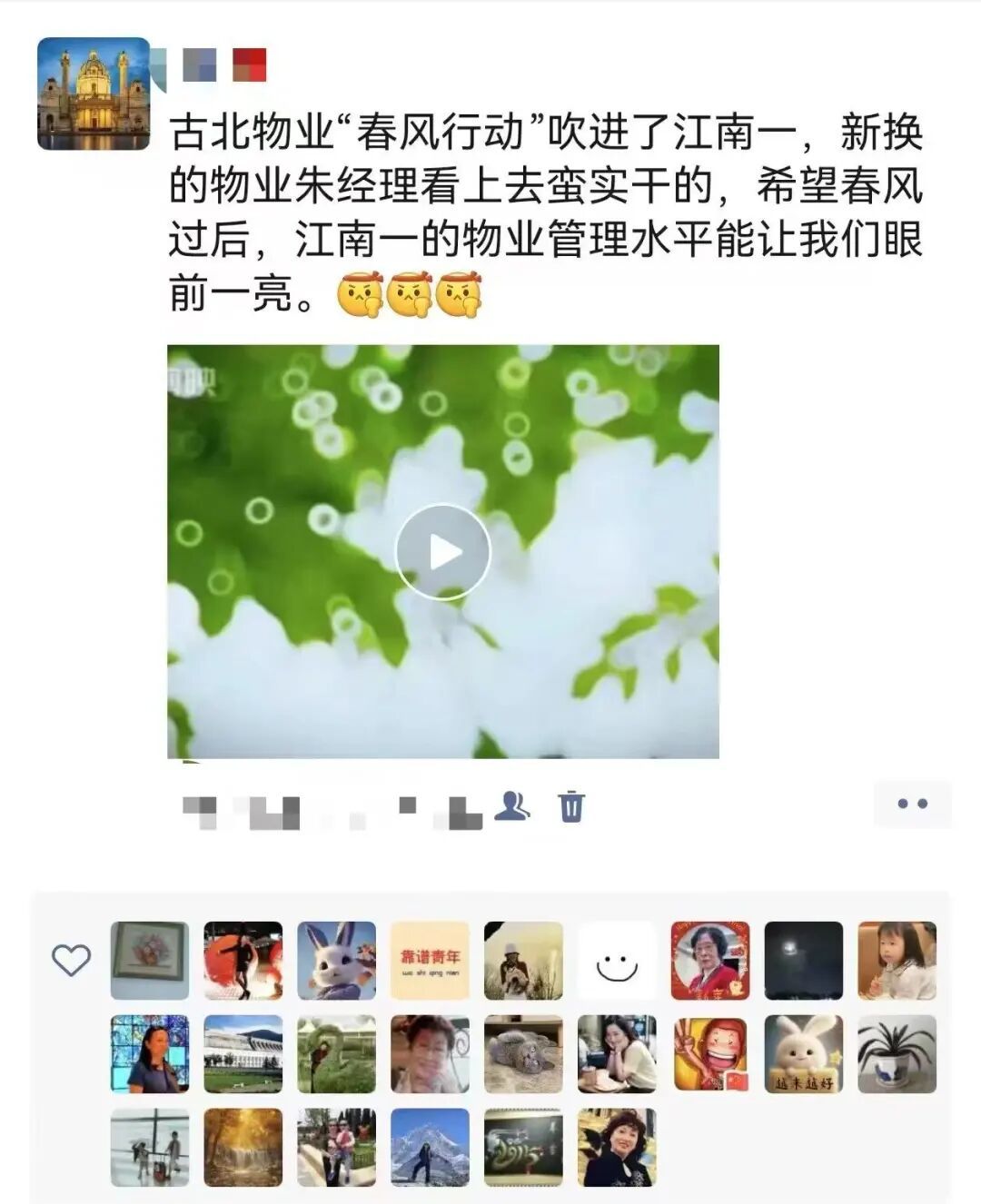Image resolution: width=981 pixels, height=1204 pixels.
Task: Delete this post with the trash icon
Action: point(571,805)
